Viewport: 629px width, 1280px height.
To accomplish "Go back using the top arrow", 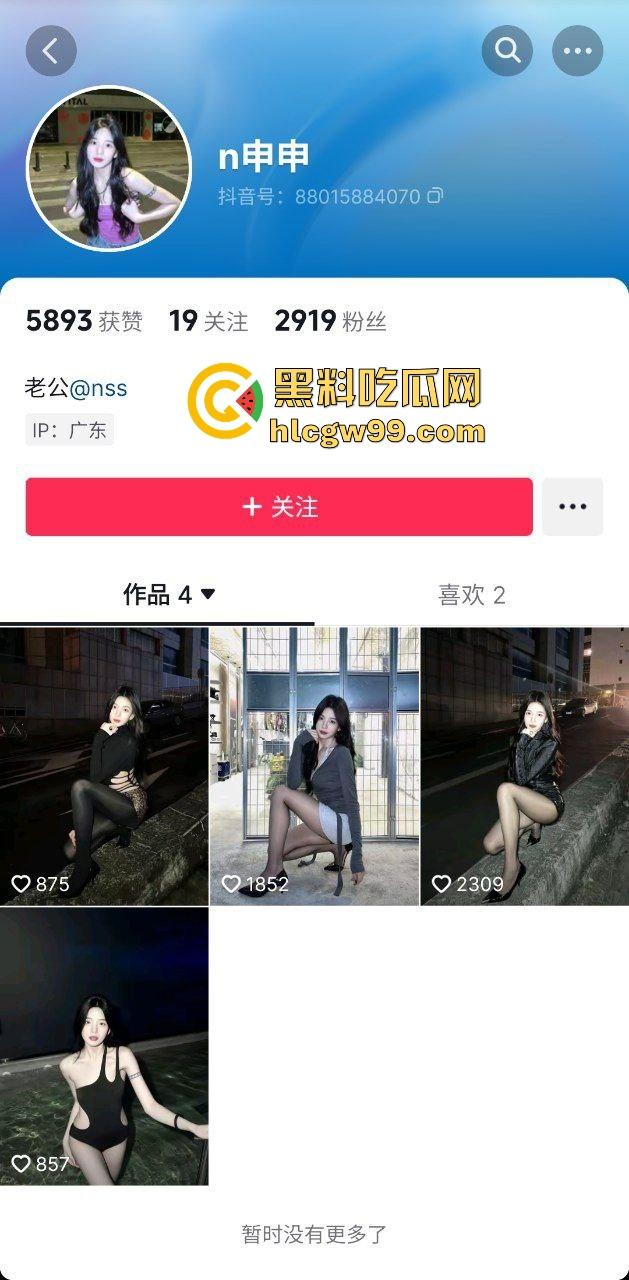I will click(51, 51).
